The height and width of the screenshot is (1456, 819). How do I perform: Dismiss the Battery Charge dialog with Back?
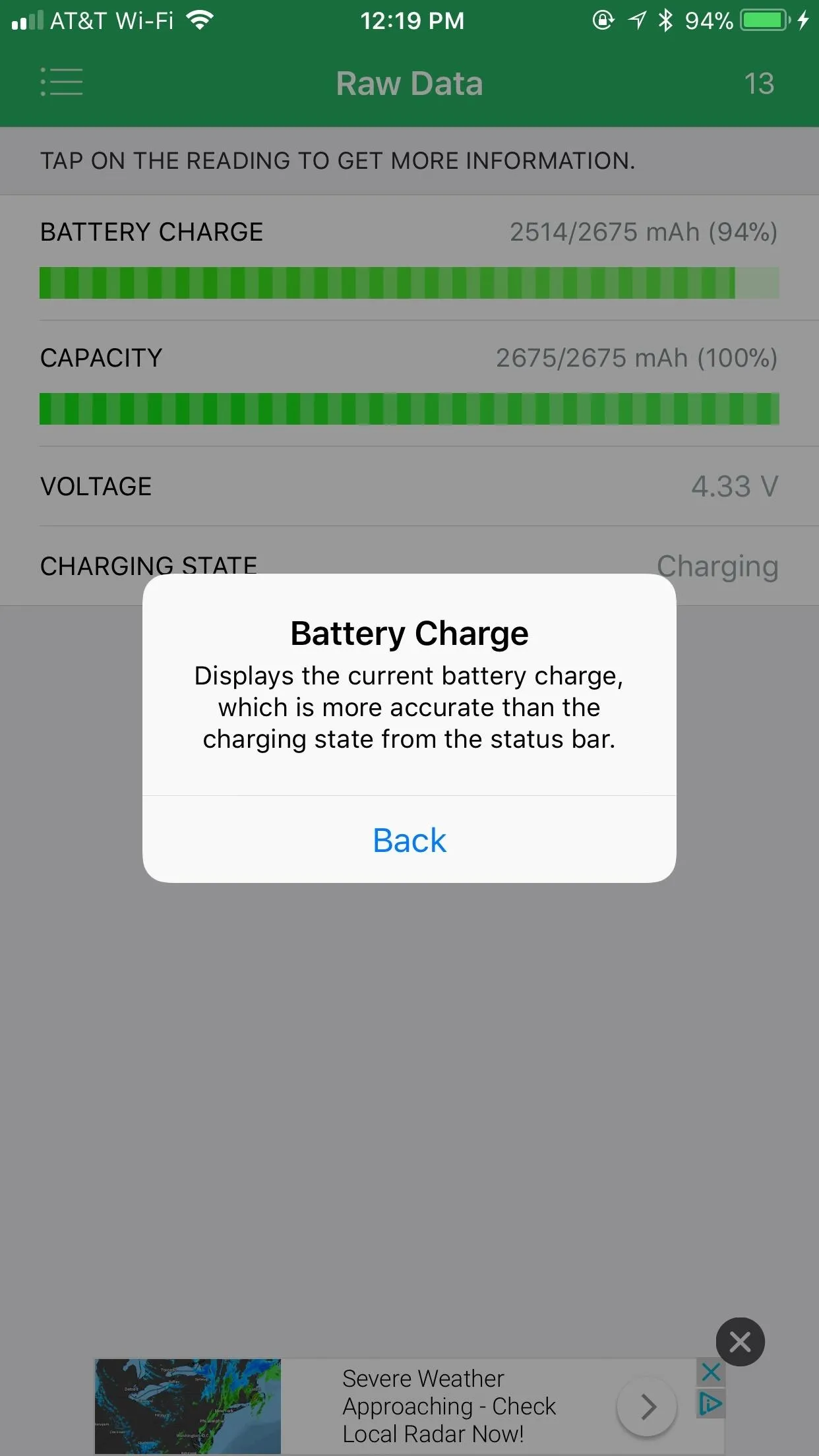[x=409, y=839]
